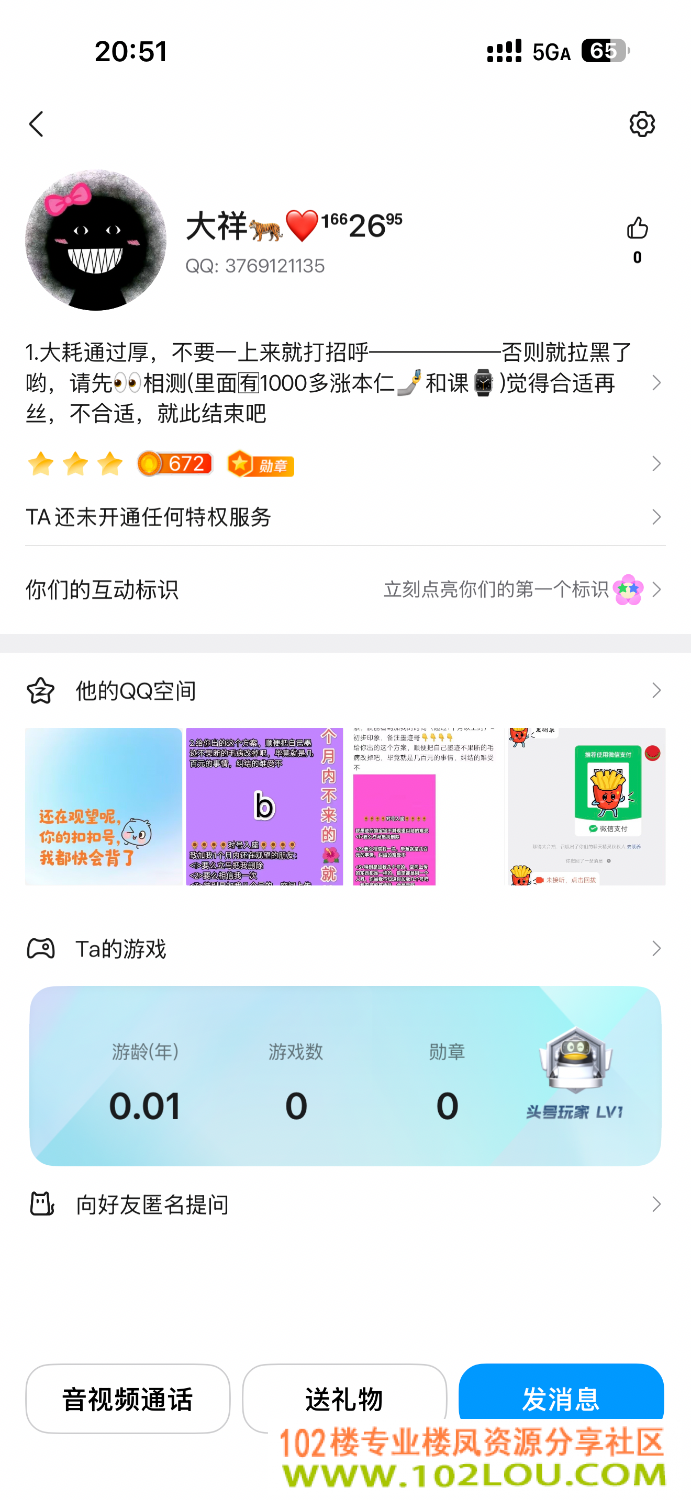
Task: Expand the personal signature text
Action: click(x=345, y=383)
